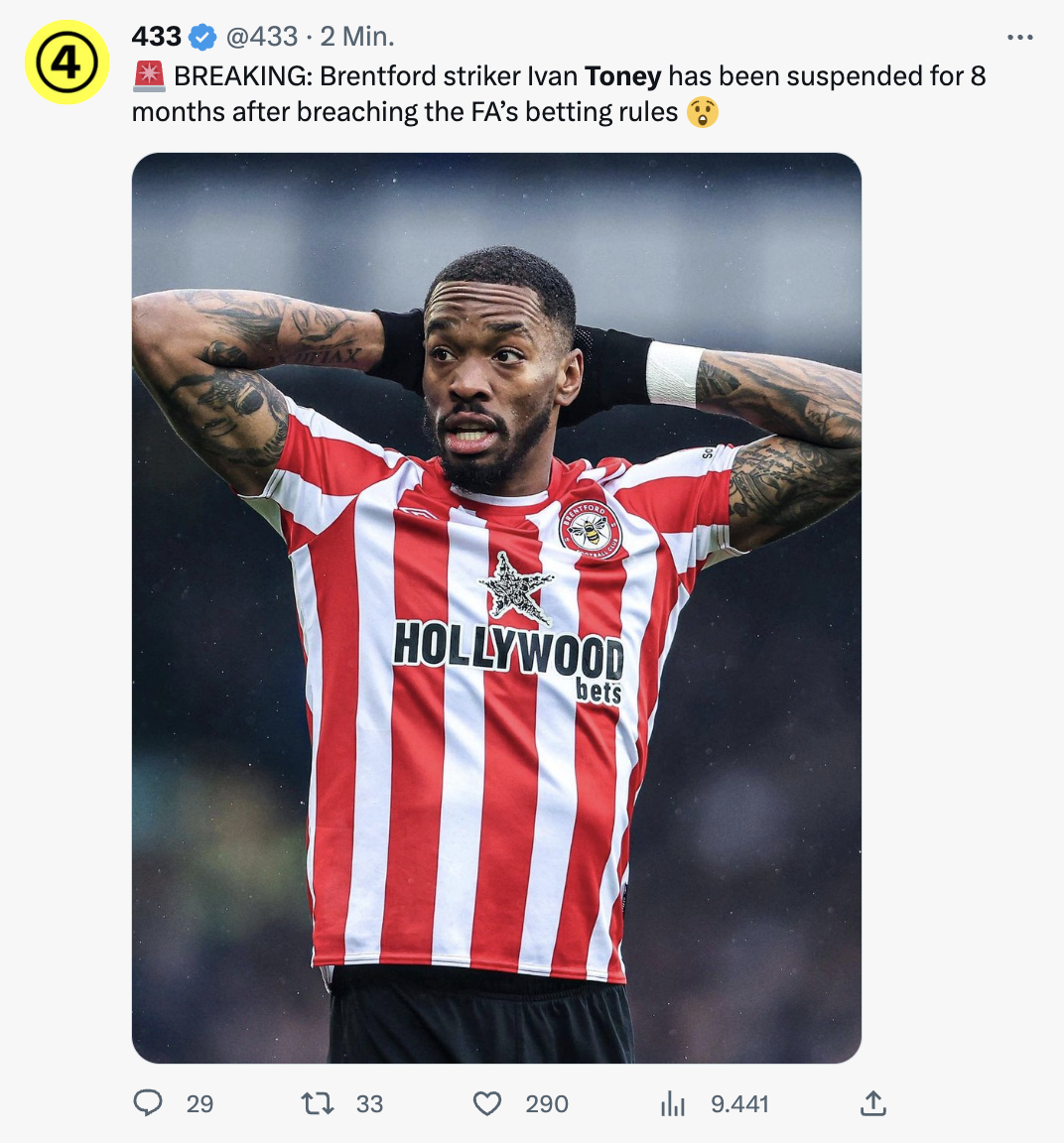Open the 433 account name link
The width and height of the screenshot is (1064, 1143).
157,37
